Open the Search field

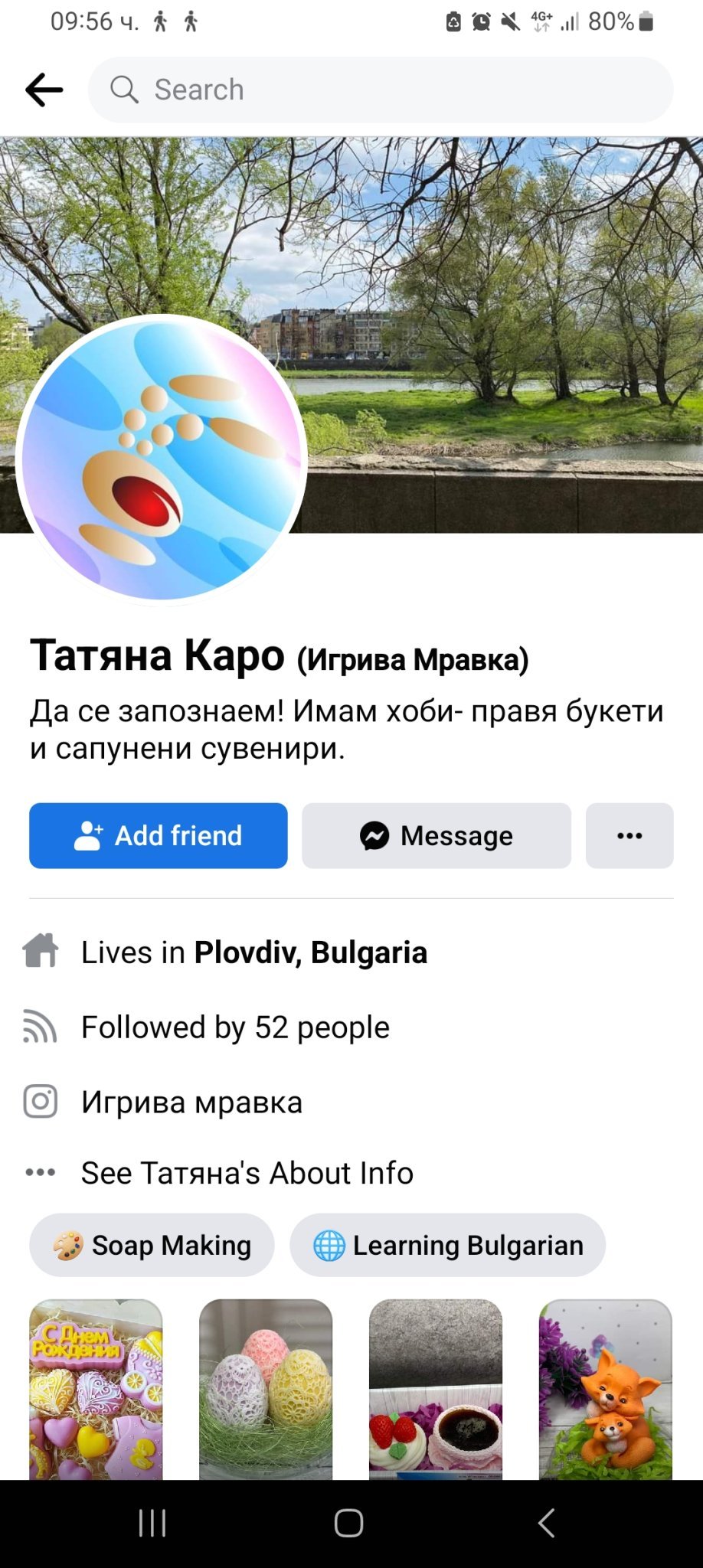point(381,90)
